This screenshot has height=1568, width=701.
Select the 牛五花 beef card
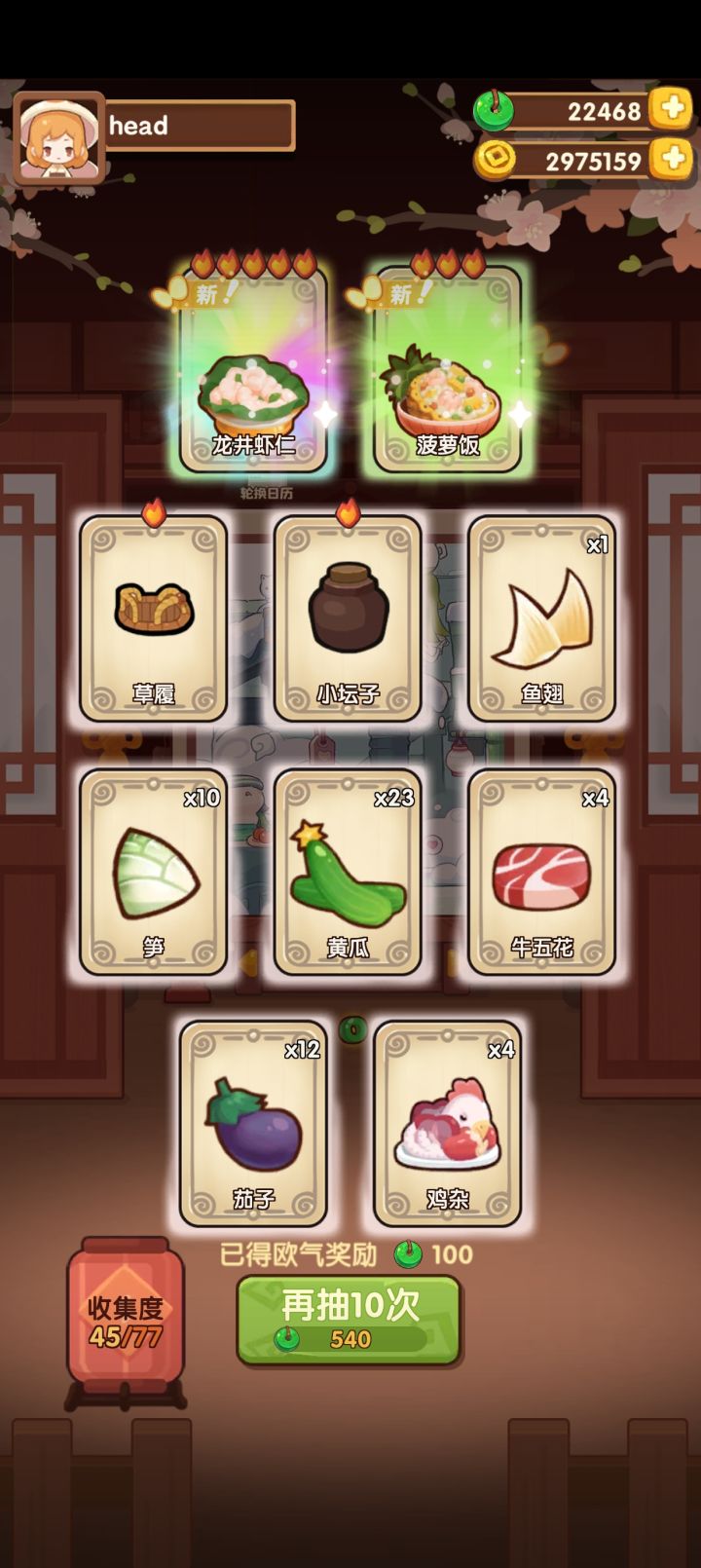543,877
